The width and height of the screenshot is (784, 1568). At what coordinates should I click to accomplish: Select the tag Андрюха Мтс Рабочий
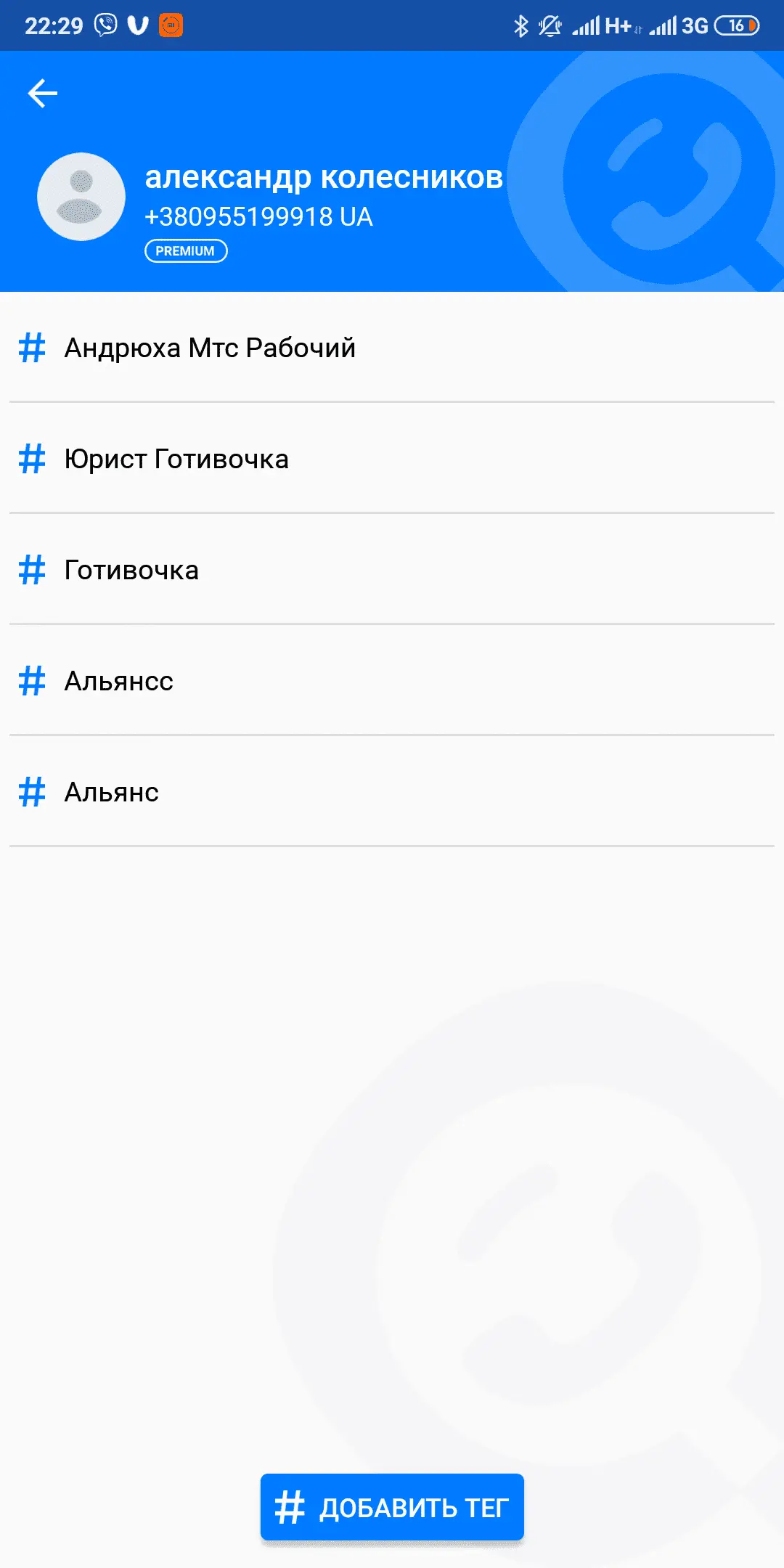pyautogui.click(x=210, y=348)
